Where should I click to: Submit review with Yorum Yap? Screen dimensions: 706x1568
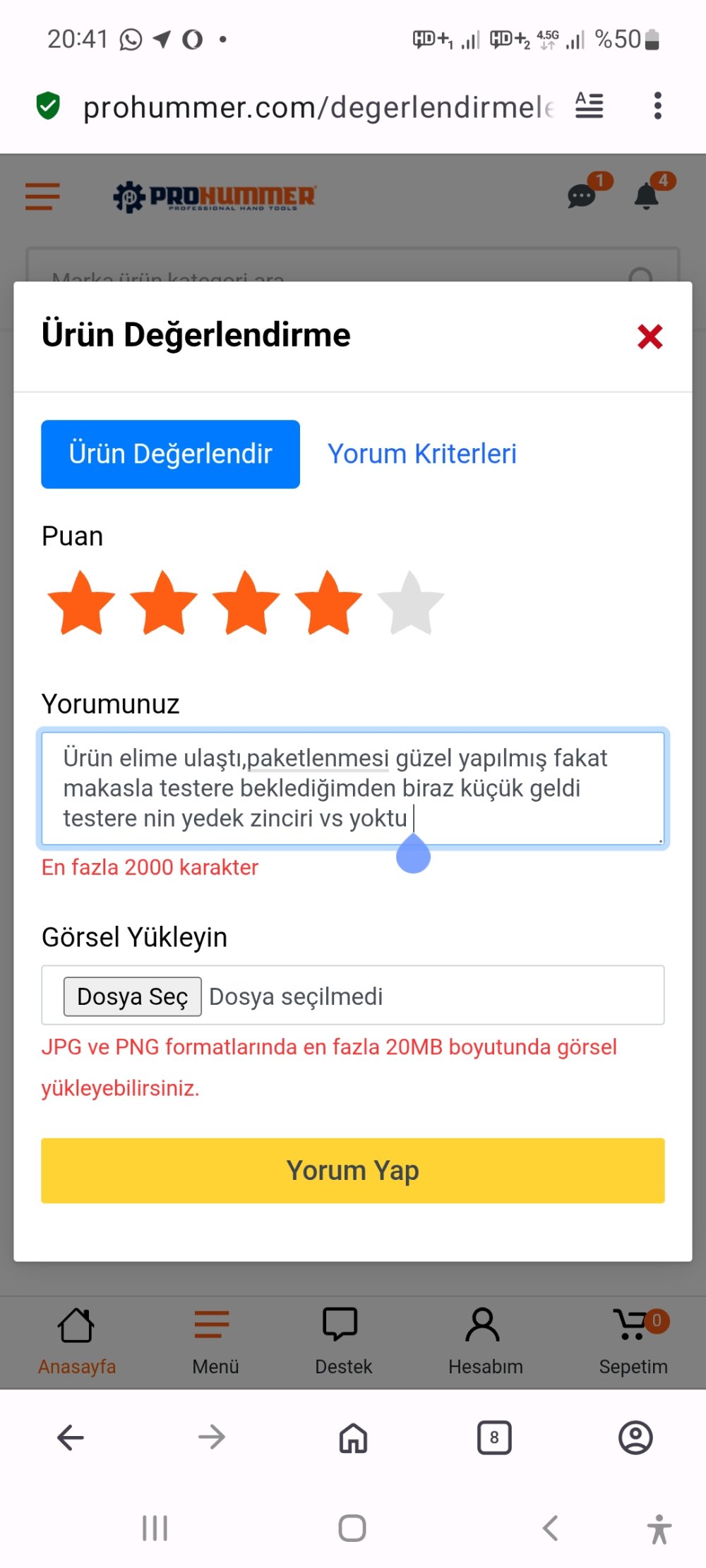[x=352, y=1170]
